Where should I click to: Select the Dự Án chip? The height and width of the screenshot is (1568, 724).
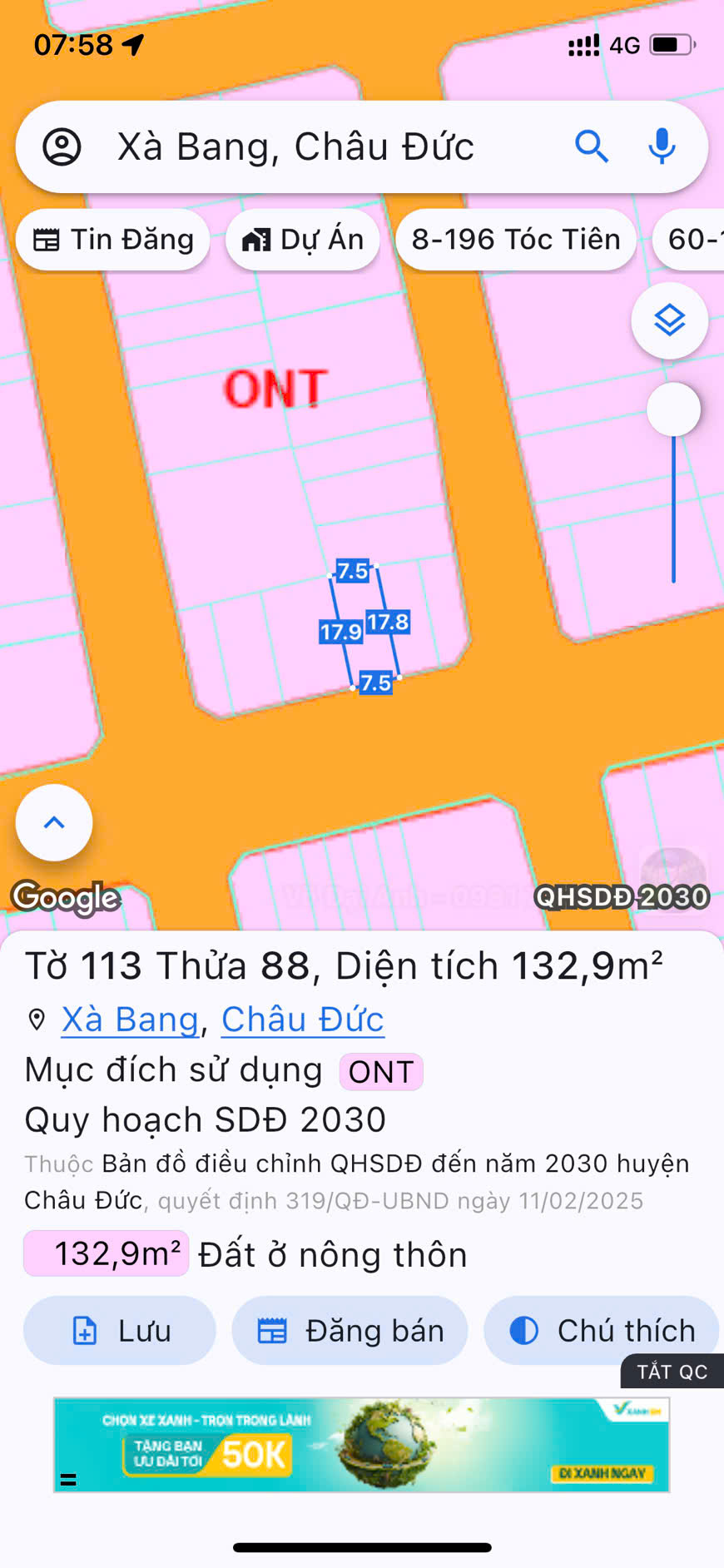click(303, 240)
